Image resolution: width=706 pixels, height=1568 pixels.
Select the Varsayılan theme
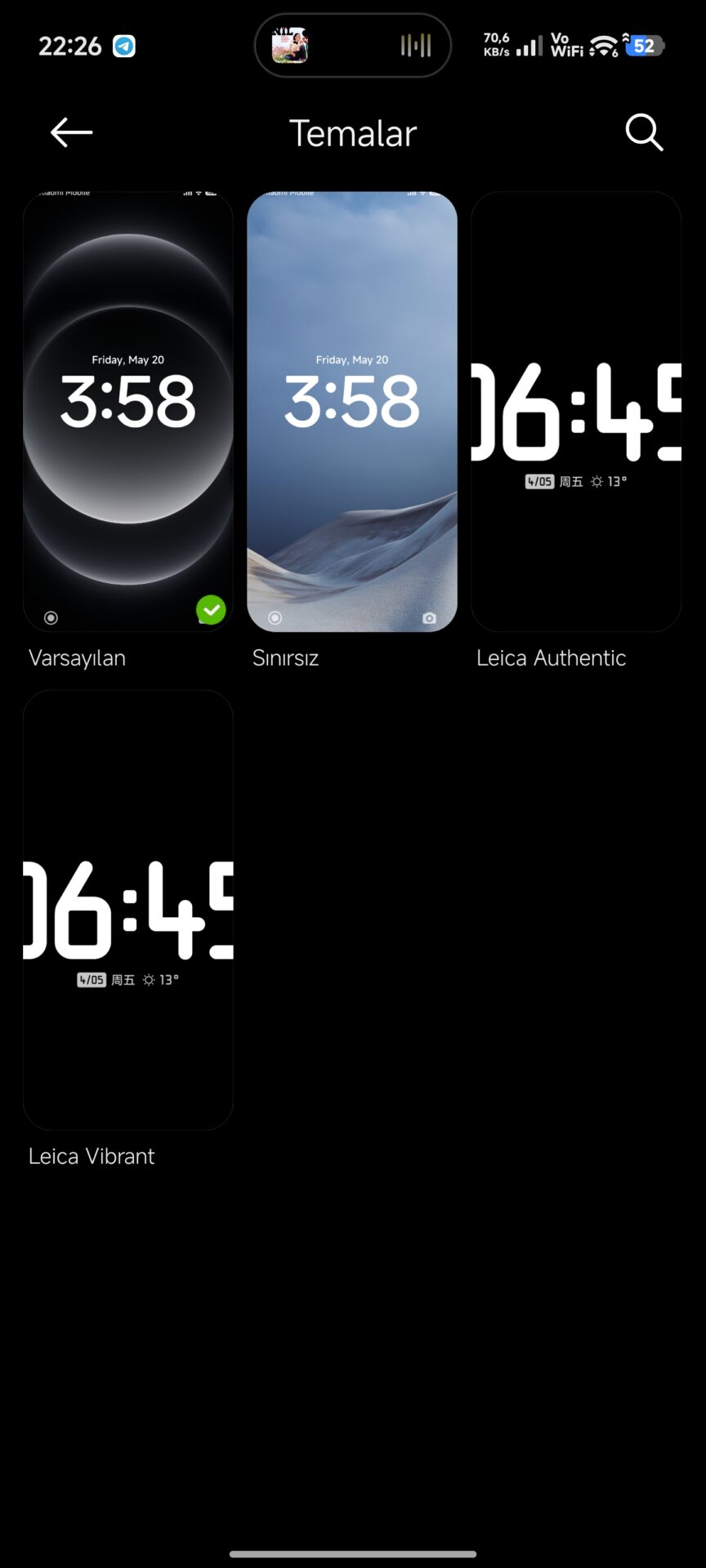coord(128,412)
